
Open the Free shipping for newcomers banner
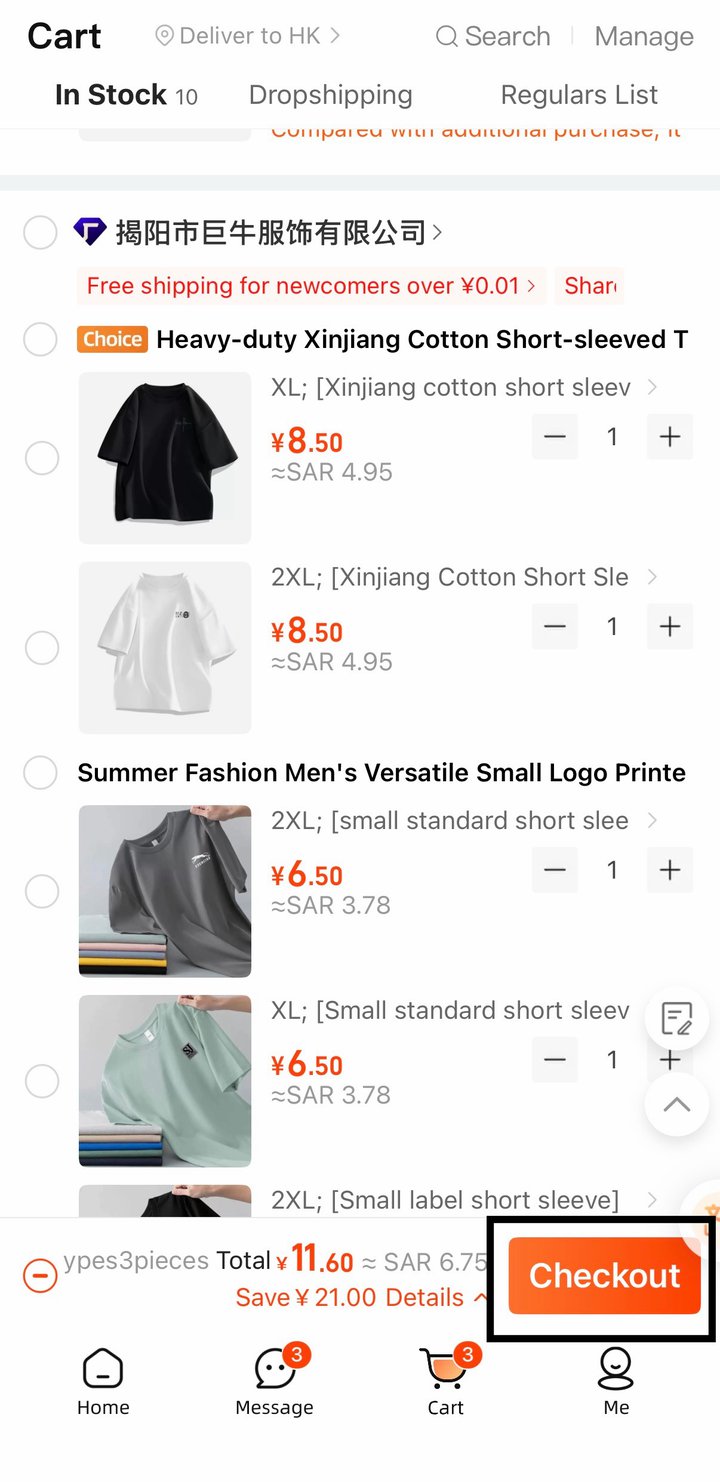(x=312, y=286)
